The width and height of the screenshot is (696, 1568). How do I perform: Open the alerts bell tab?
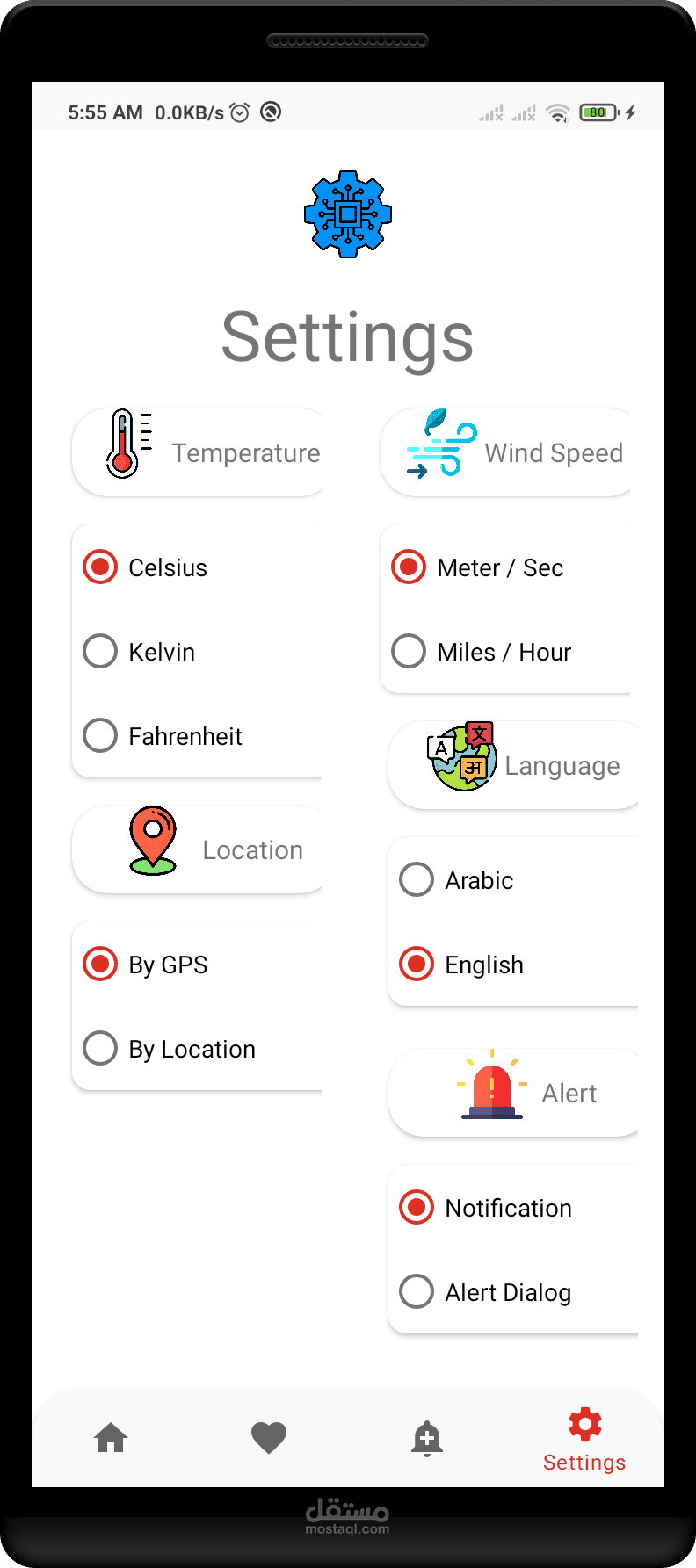427,1439
